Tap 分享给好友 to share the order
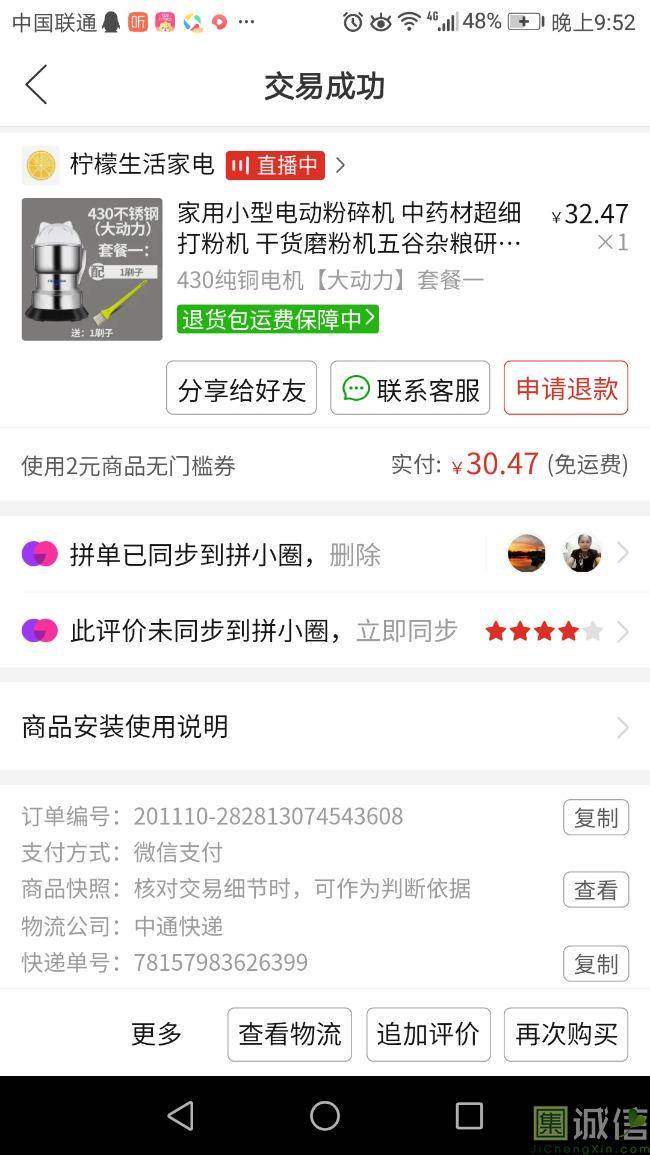This screenshot has height=1155, width=650. click(x=241, y=389)
